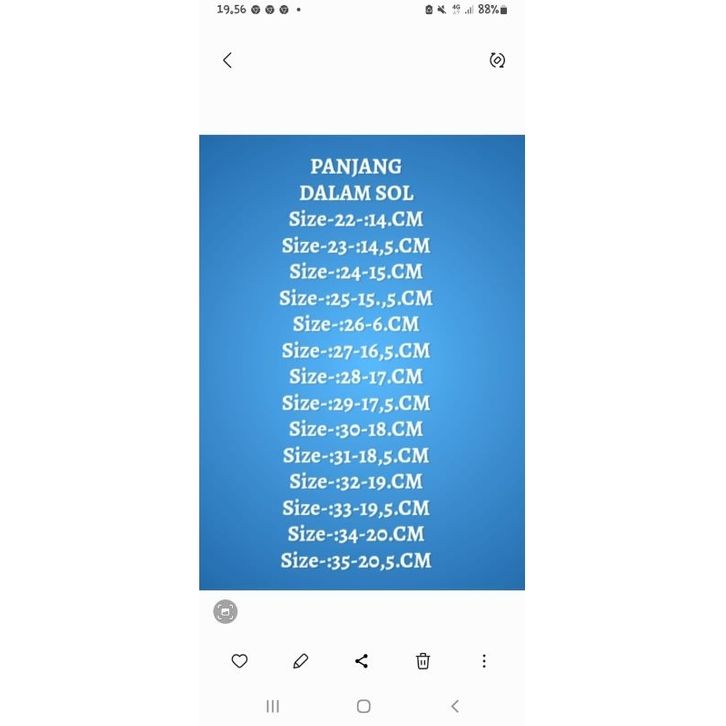Screen dimensions: 726x726
Task: Tap the auto-rotate icon at the top
Action: point(497,61)
